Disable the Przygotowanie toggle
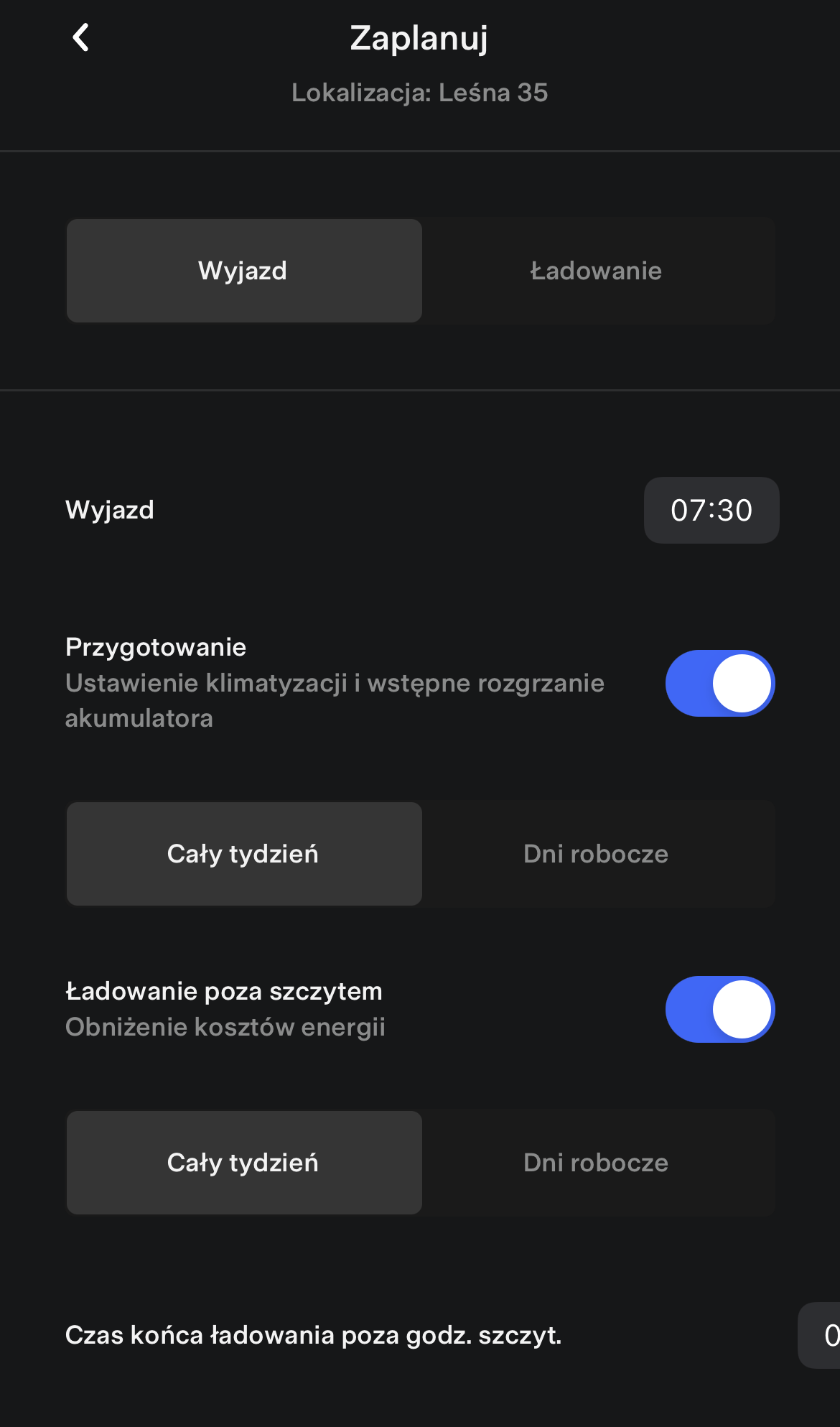840x1427 pixels. click(720, 683)
